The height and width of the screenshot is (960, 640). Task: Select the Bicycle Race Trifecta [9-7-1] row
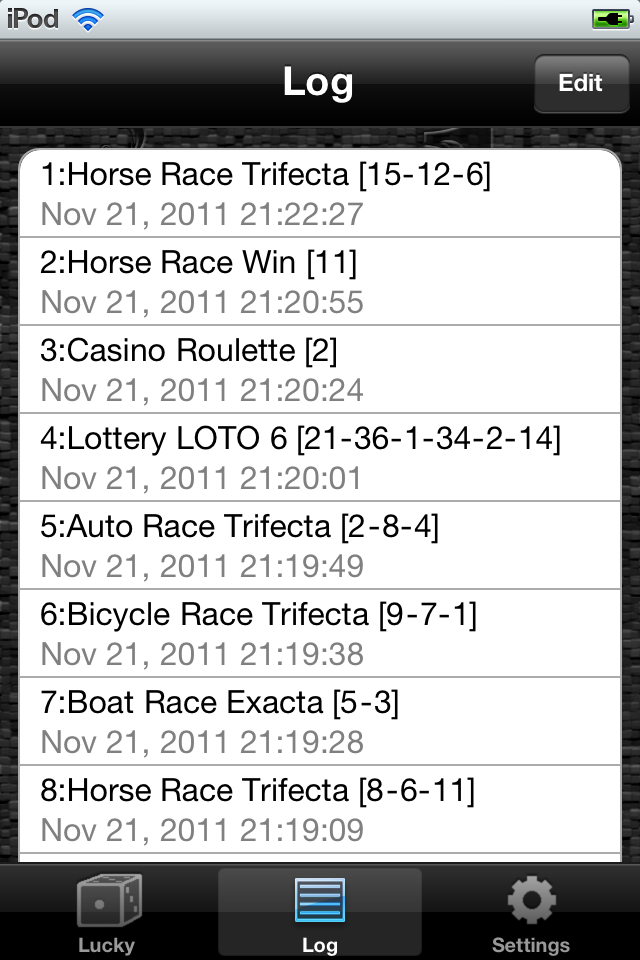pos(320,634)
